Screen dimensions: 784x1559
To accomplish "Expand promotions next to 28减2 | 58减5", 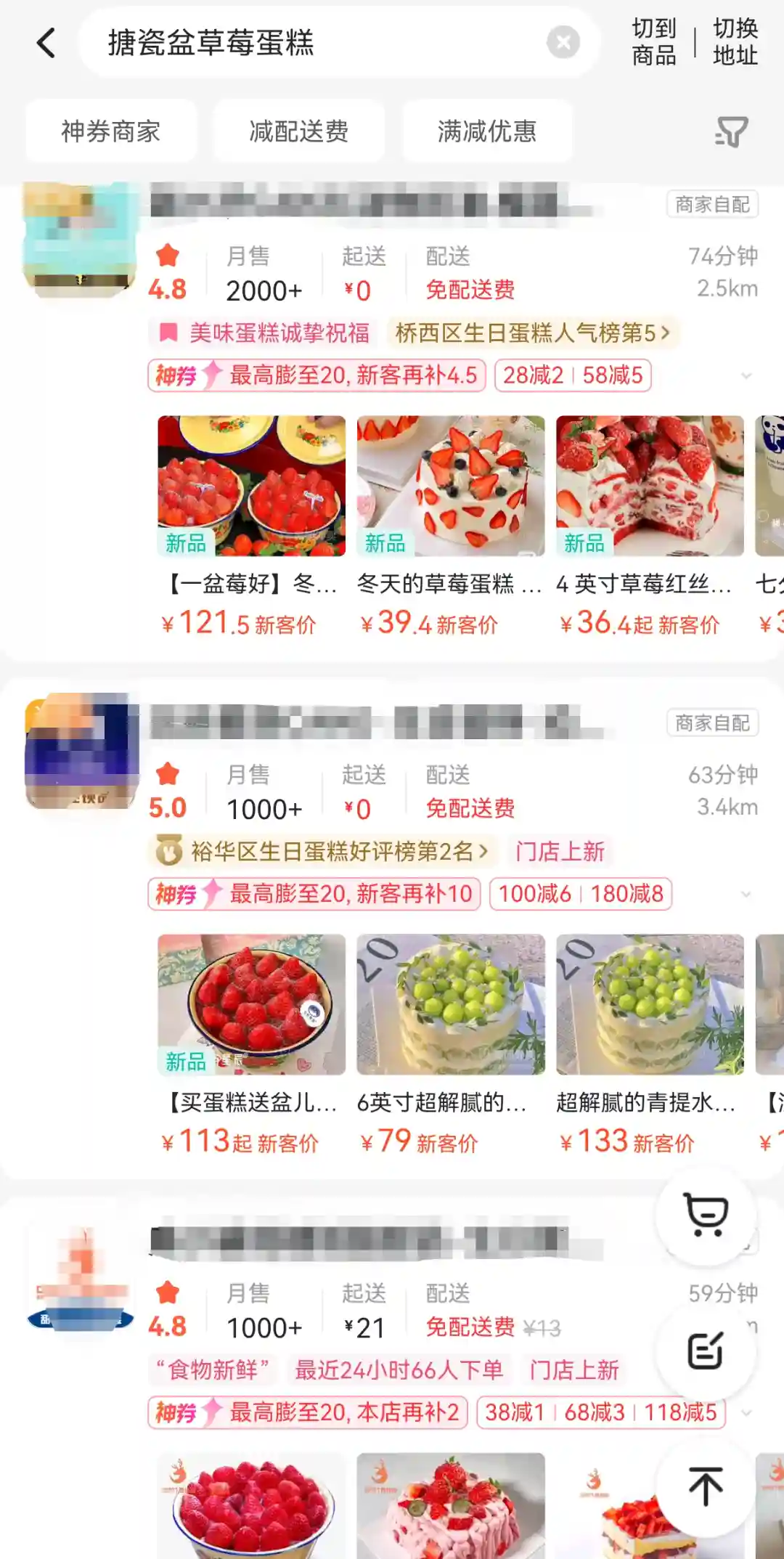I will [746, 375].
